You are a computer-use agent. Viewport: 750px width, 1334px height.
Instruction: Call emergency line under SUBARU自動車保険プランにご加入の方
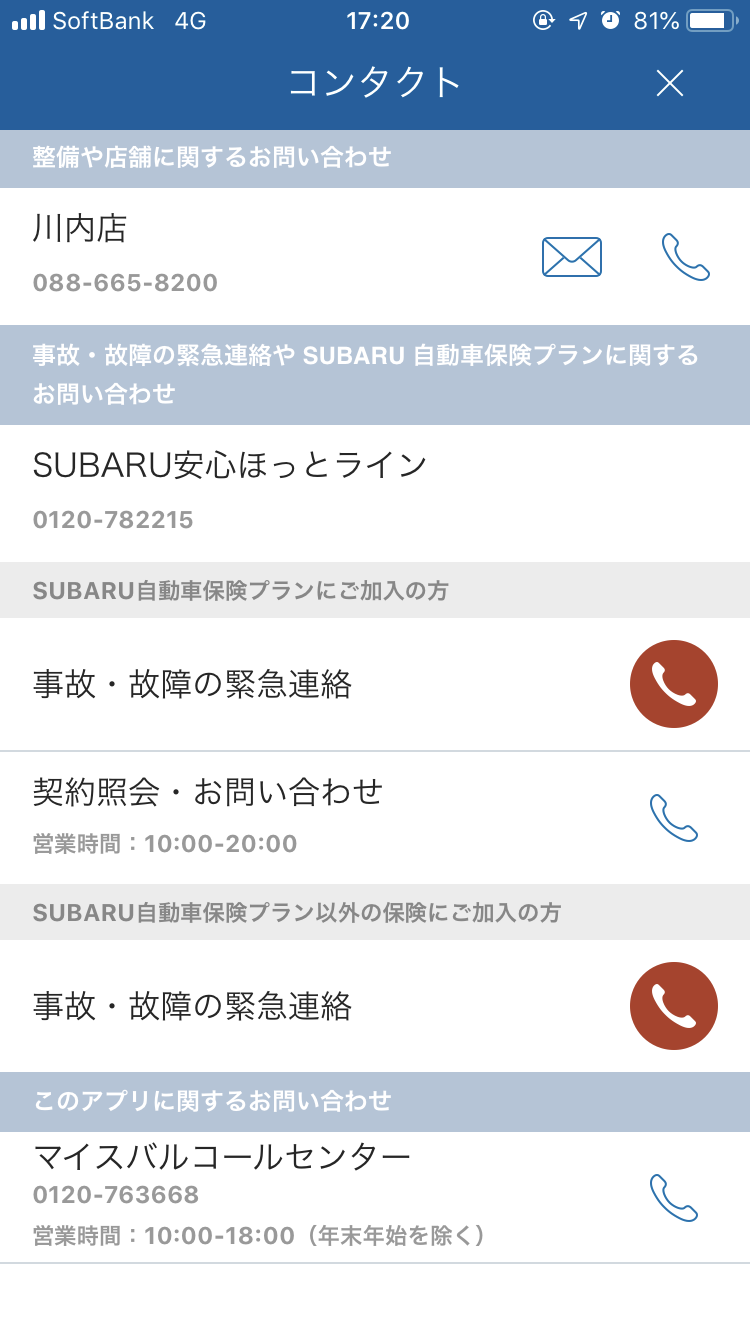(x=674, y=684)
